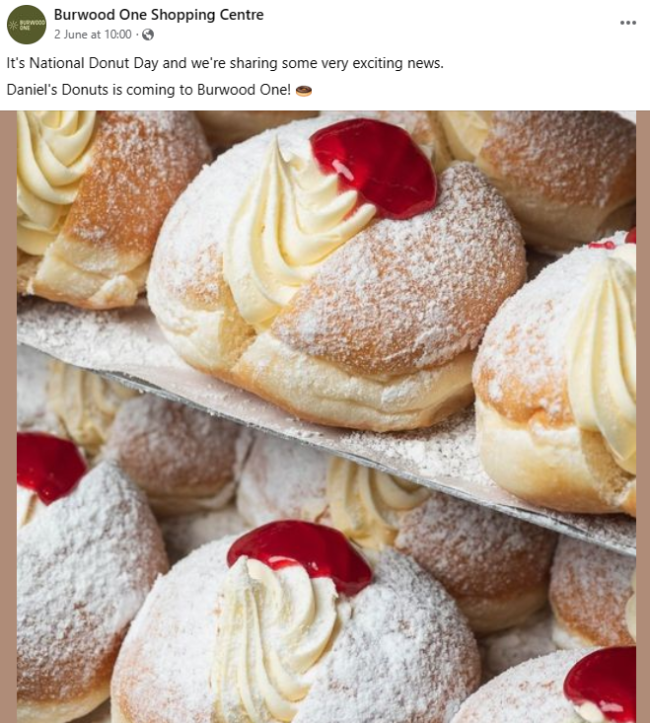Tap the Burwood One profile picture
Screen dimensions: 650x723
26,24
